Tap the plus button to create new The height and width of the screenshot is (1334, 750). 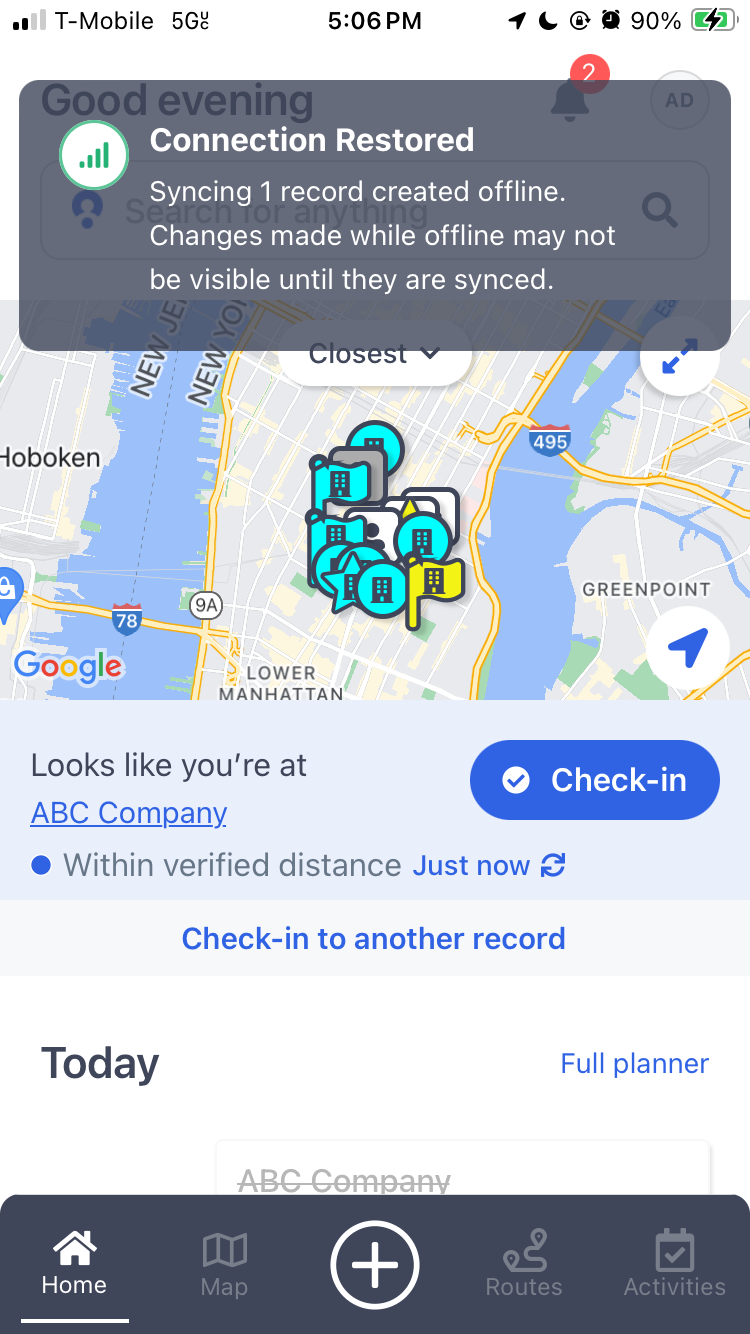click(375, 1265)
